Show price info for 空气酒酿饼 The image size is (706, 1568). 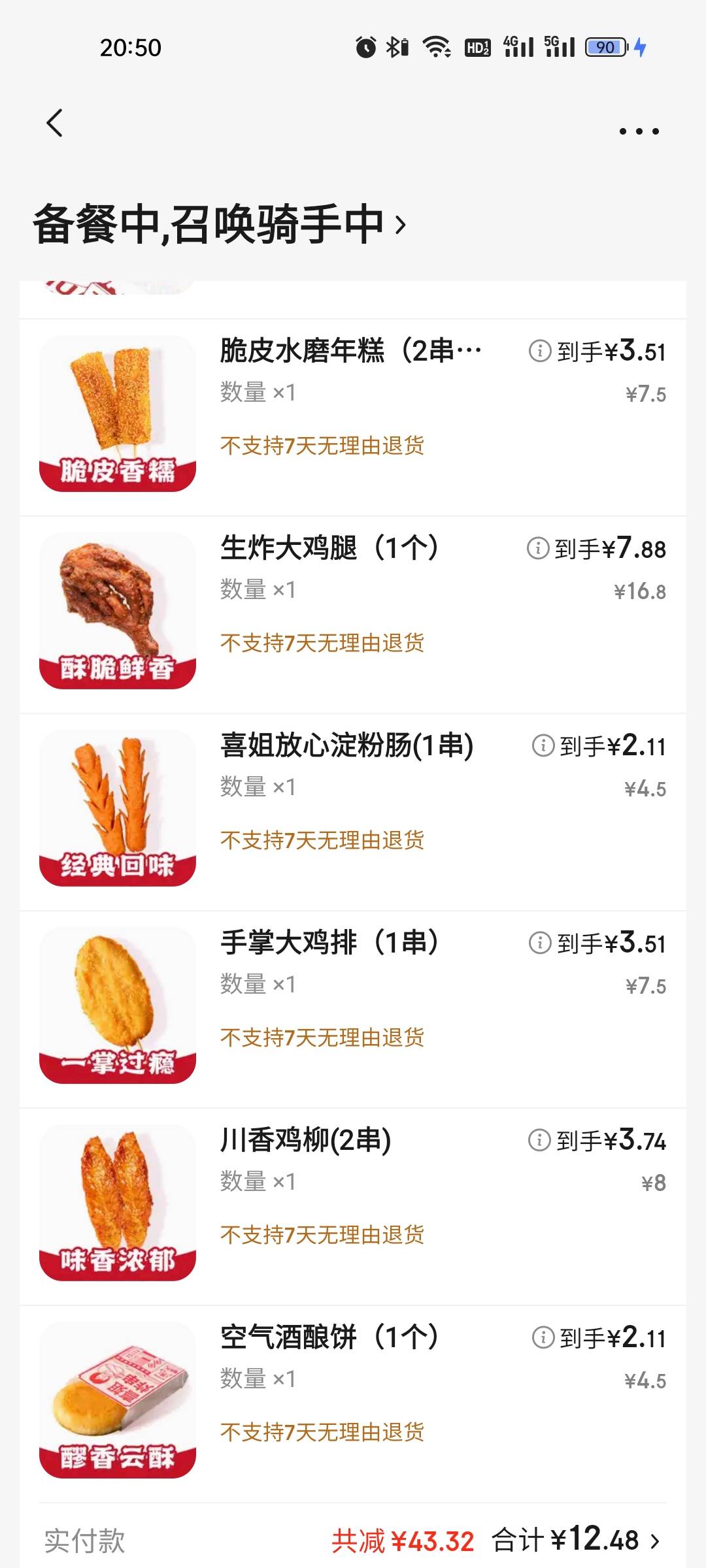point(543,1337)
